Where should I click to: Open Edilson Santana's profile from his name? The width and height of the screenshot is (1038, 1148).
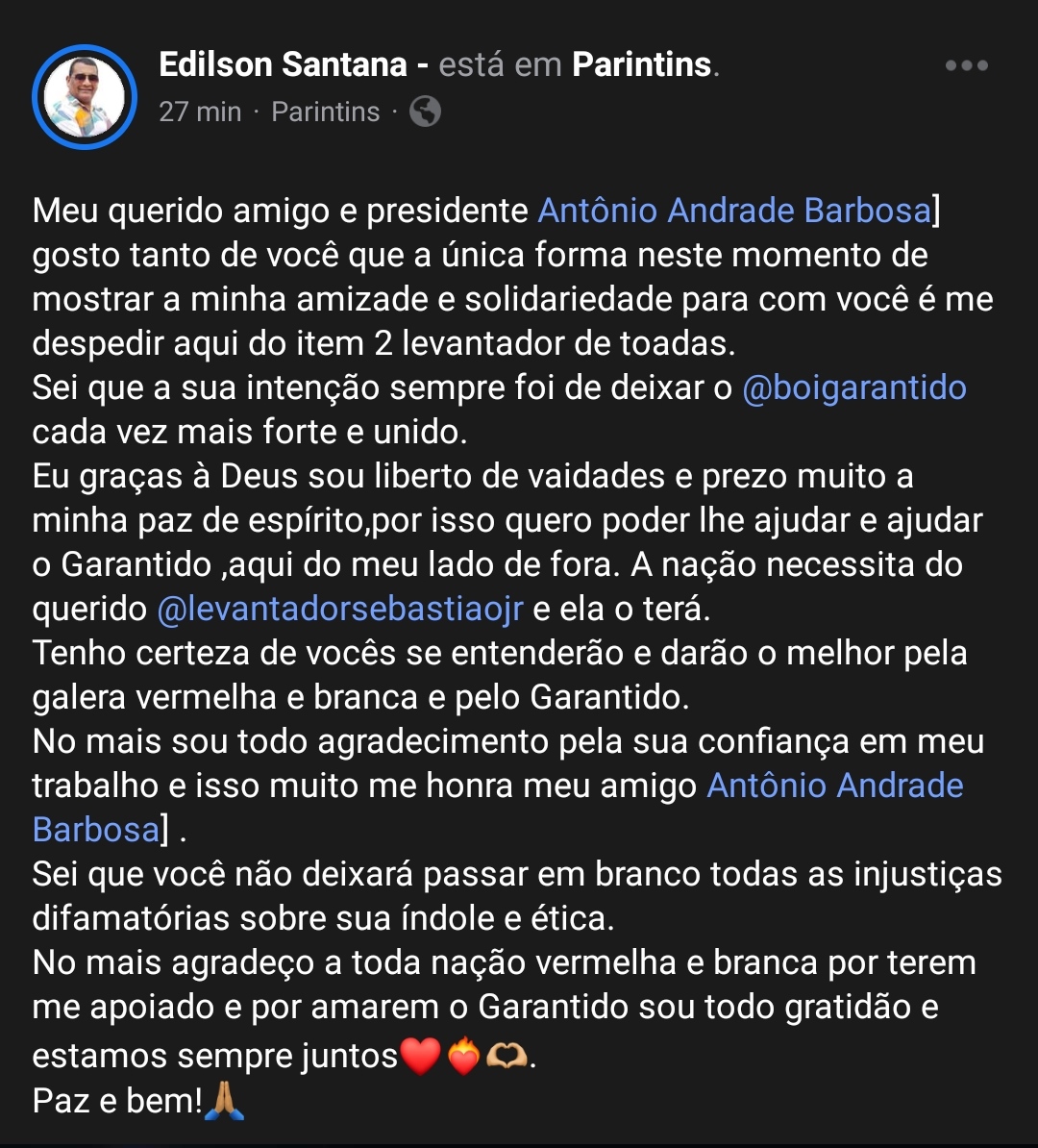click(283, 65)
